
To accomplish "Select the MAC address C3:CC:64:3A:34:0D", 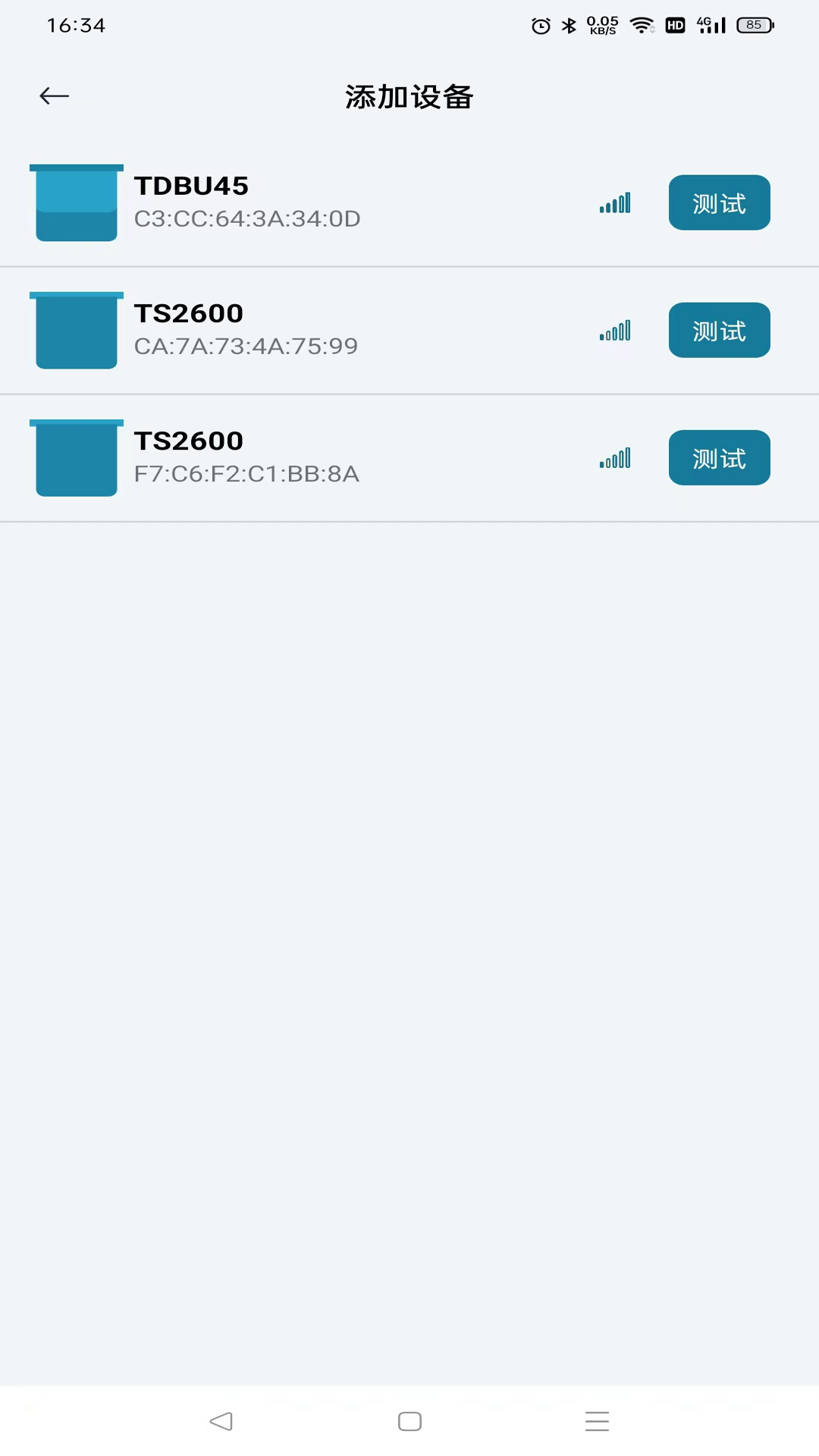I will tap(247, 218).
